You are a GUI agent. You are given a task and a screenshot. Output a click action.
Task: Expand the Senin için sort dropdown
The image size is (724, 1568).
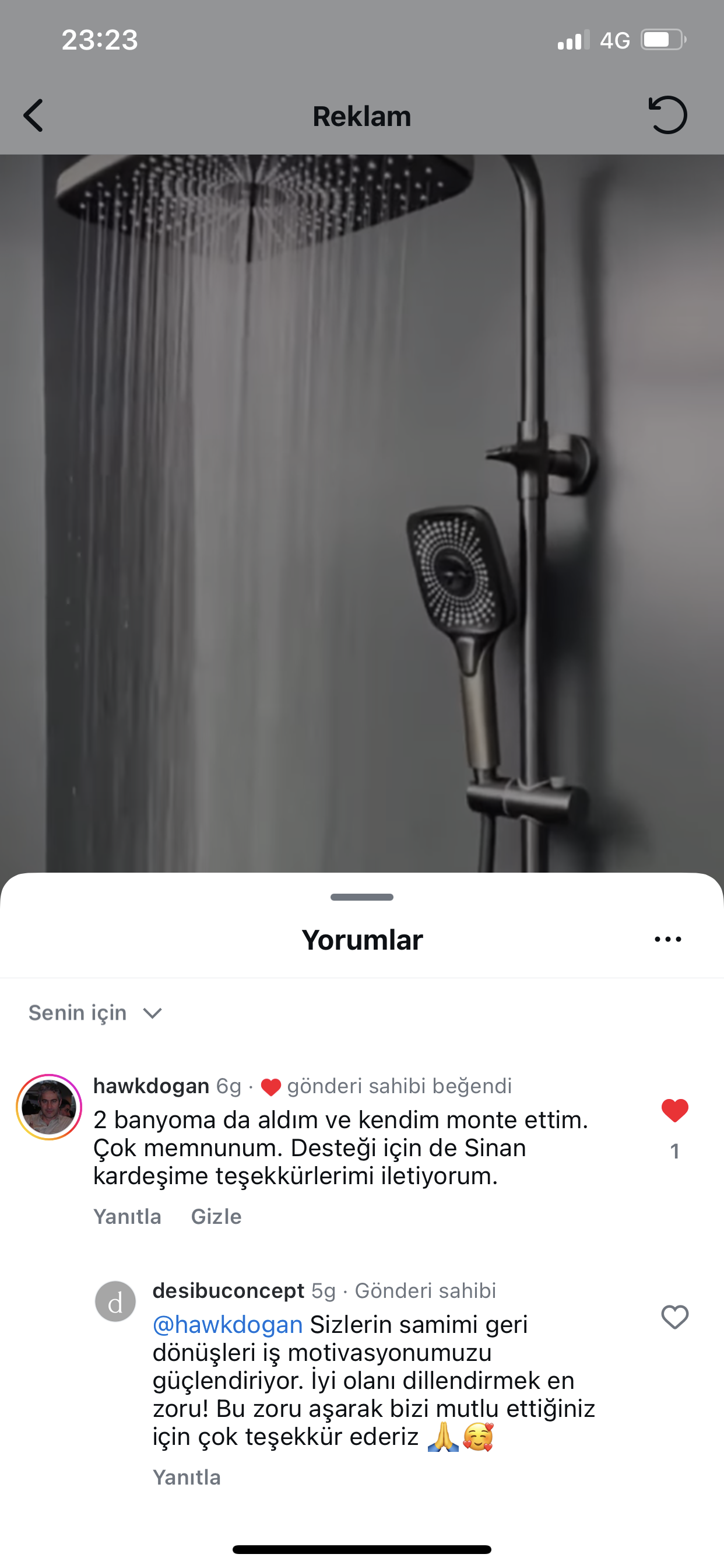pos(96,1013)
